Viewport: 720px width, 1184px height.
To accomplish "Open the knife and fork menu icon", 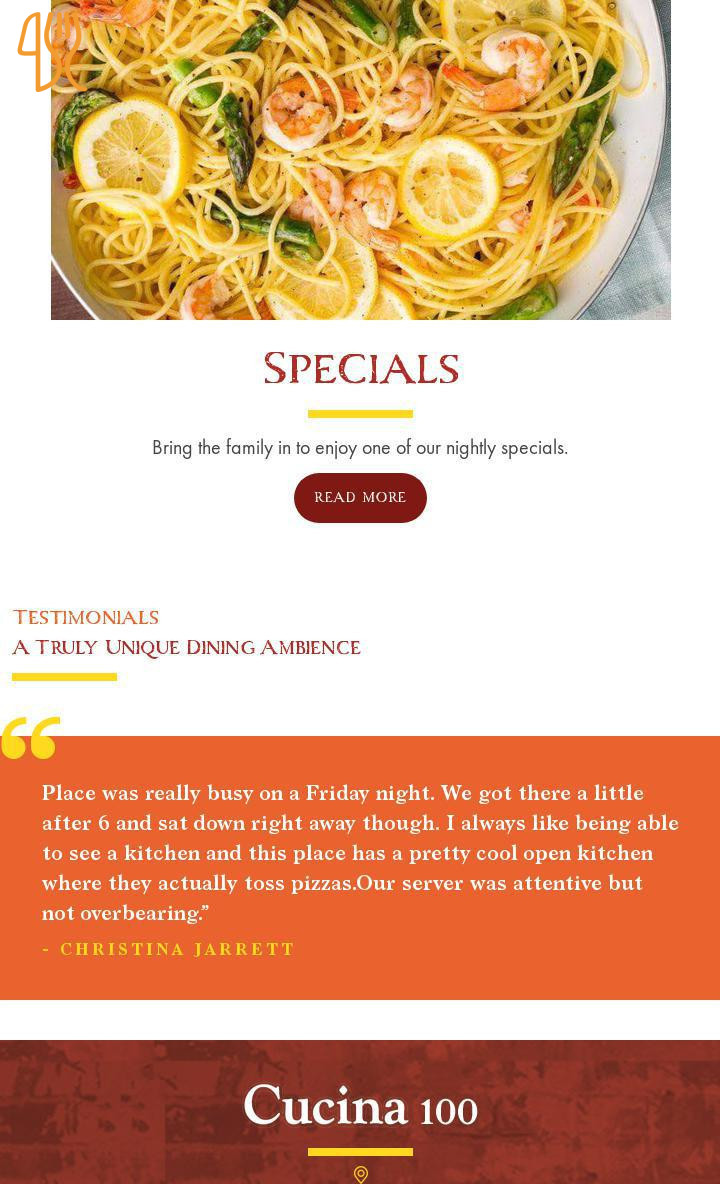I will (x=50, y=50).
